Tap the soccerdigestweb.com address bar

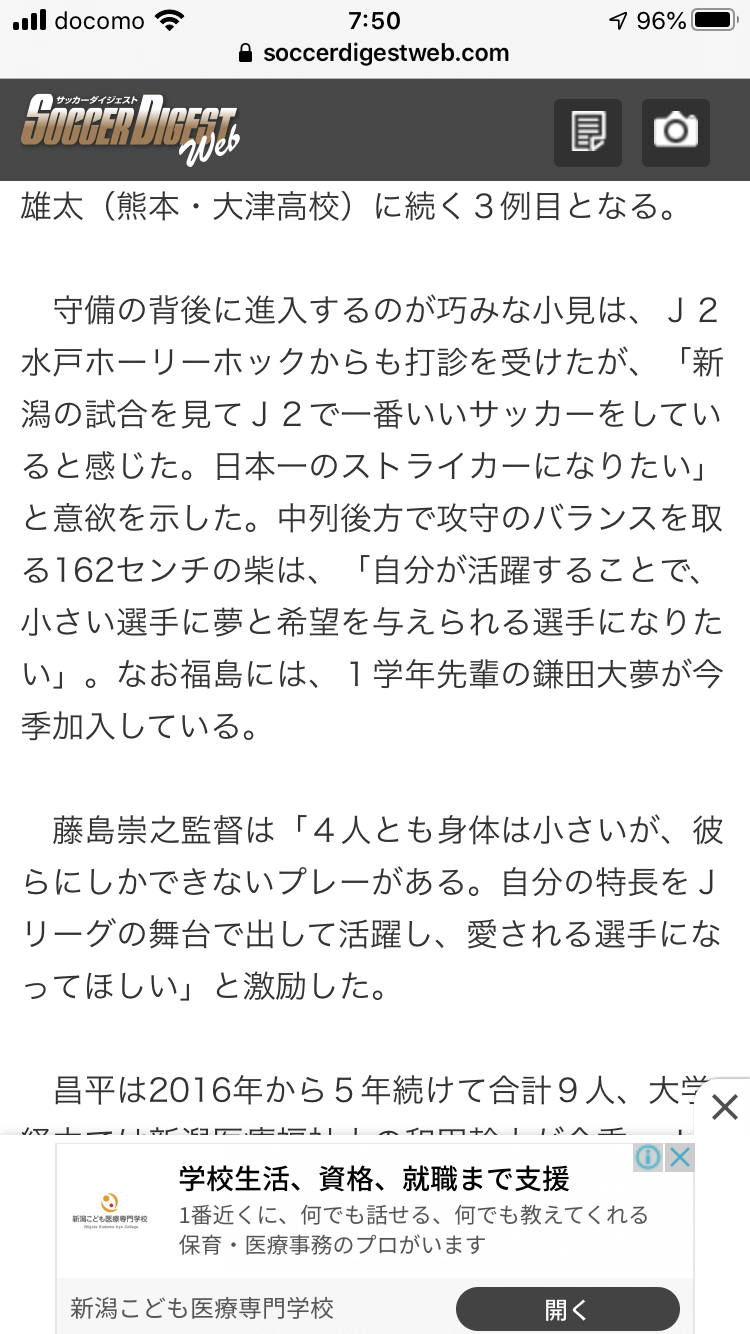(x=375, y=53)
